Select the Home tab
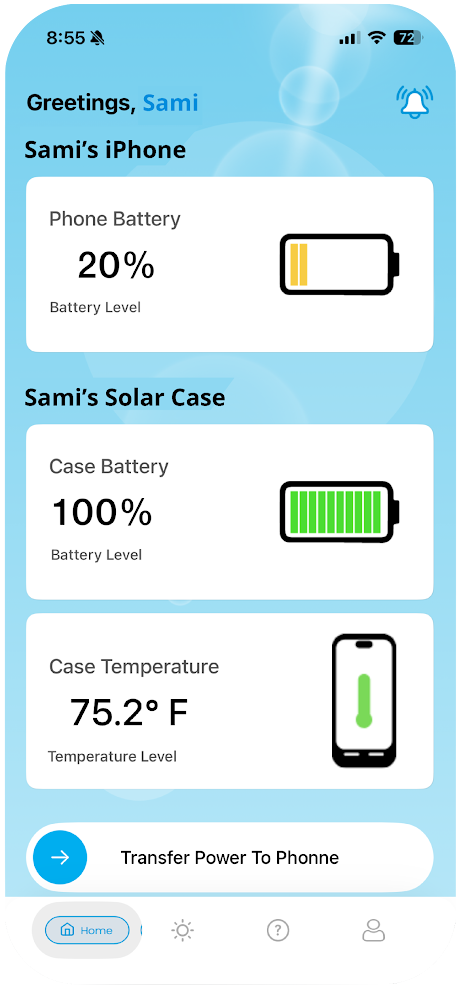Screen dimensions: 457x987 click(x=87, y=930)
